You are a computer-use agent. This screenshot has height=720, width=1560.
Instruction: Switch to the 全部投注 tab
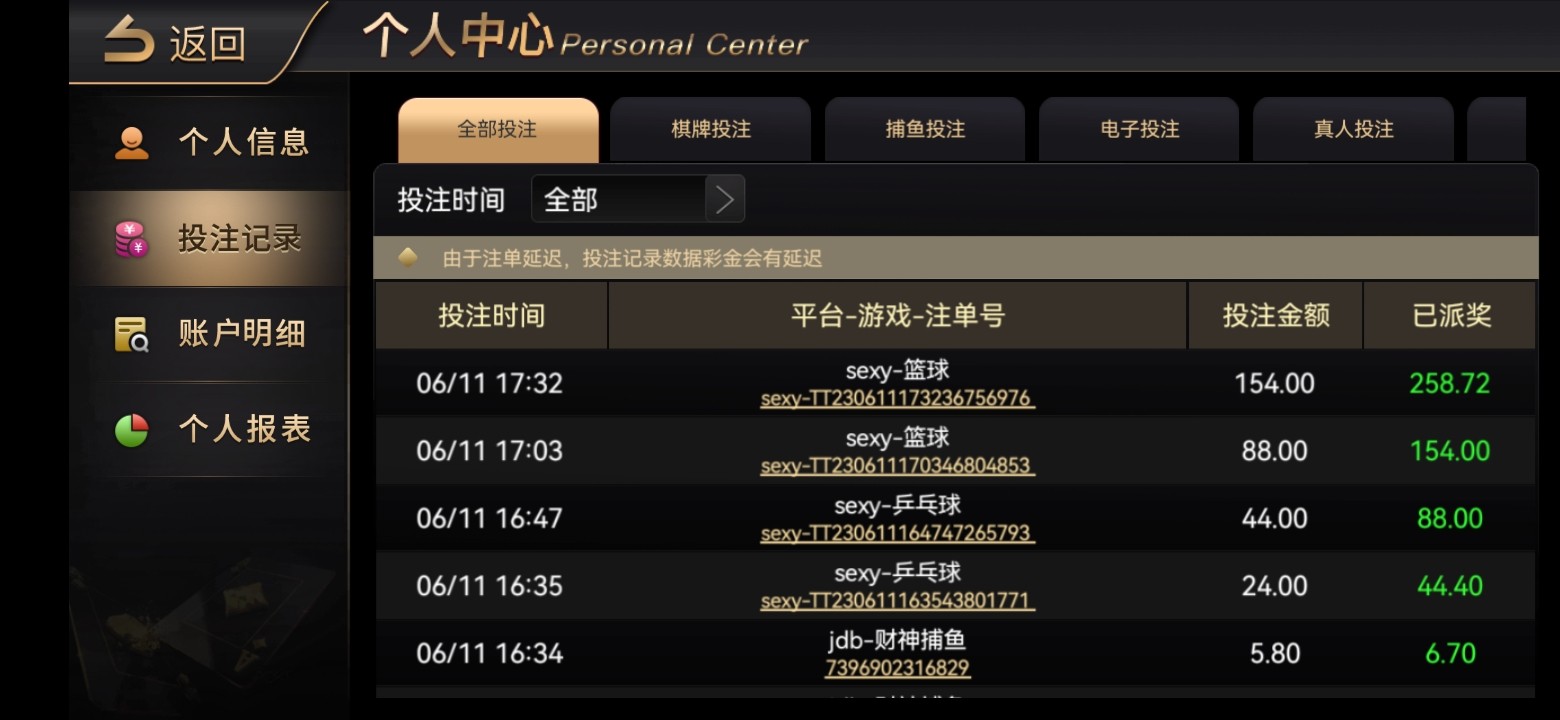coord(498,130)
